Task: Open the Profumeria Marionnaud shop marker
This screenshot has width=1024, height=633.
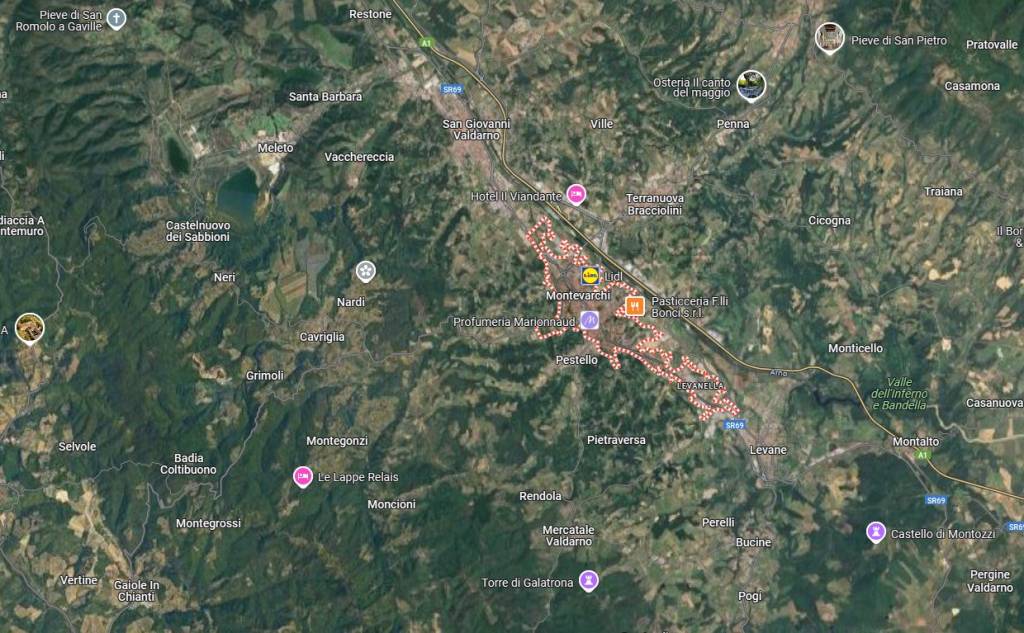Action: [590, 320]
